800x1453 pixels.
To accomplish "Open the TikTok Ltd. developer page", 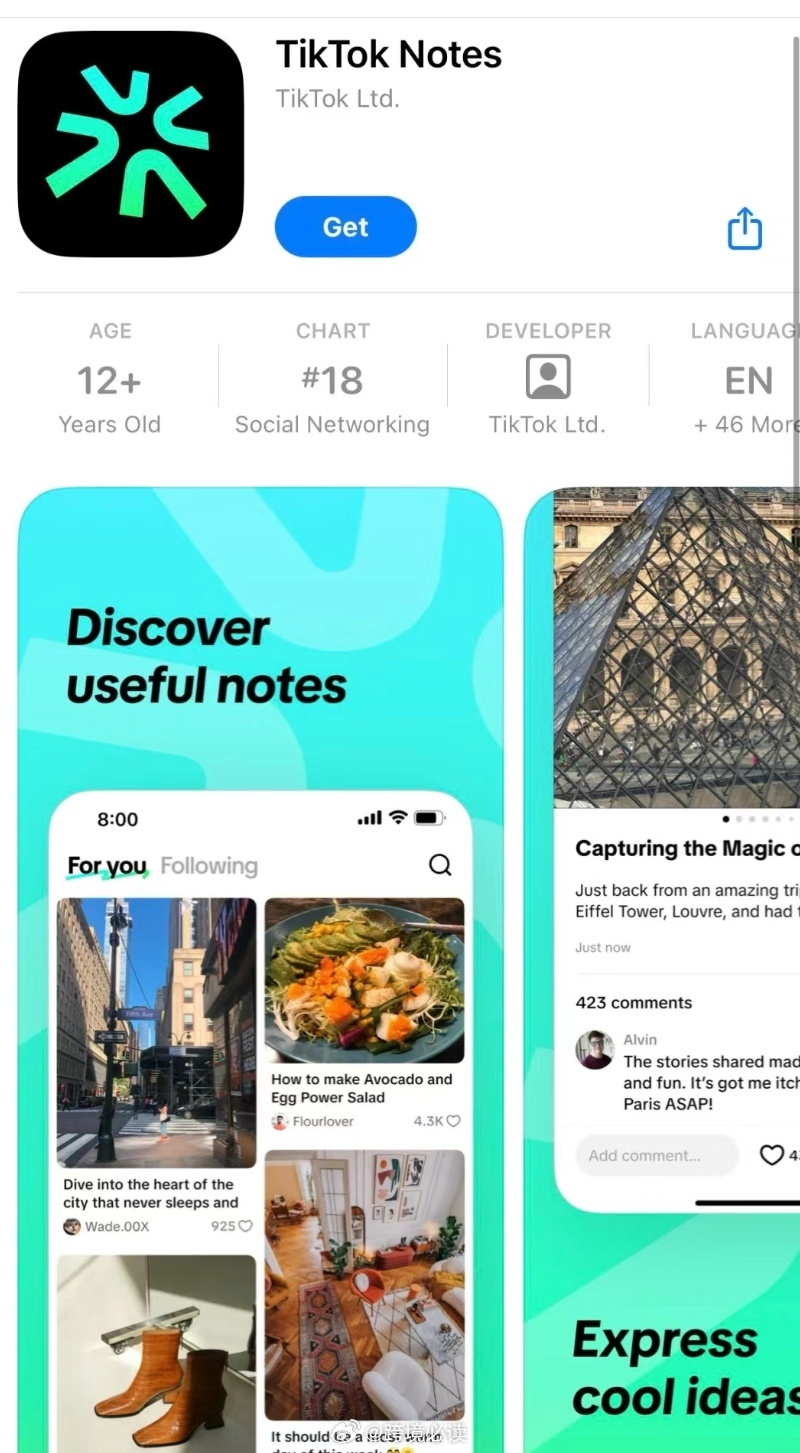I will [338, 99].
